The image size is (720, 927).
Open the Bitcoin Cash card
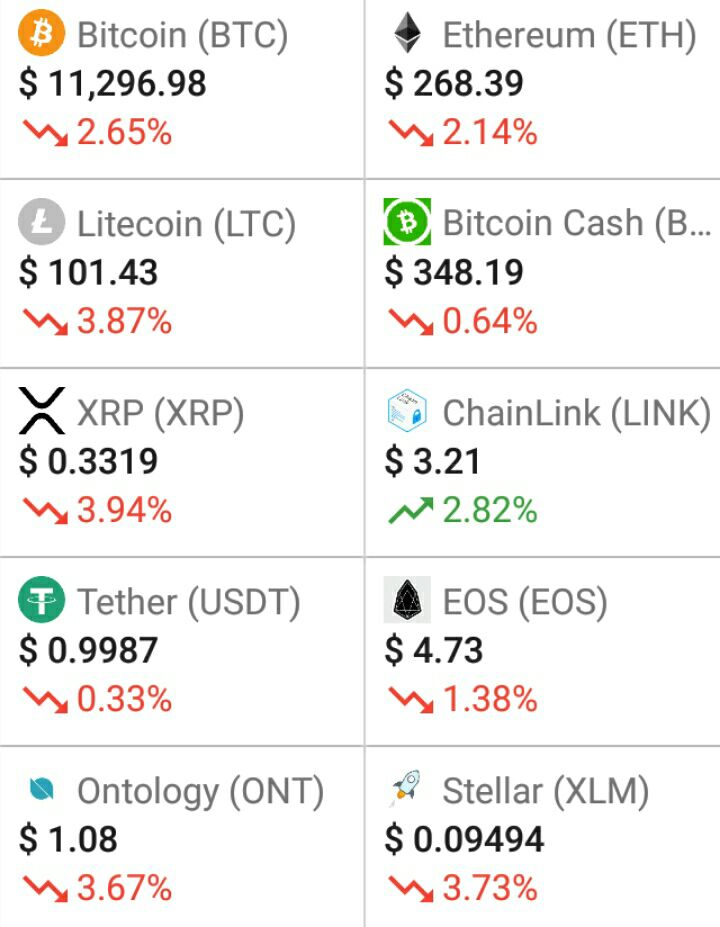(x=542, y=272)
